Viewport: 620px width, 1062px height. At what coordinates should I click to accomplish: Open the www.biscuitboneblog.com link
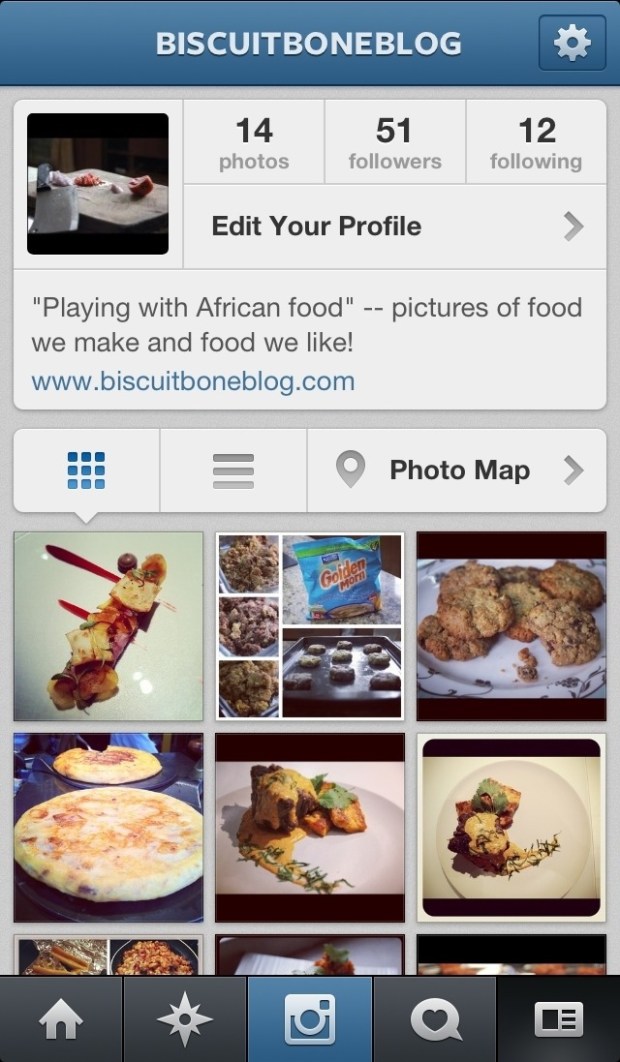pyautogui.click(x=193, y=381)
